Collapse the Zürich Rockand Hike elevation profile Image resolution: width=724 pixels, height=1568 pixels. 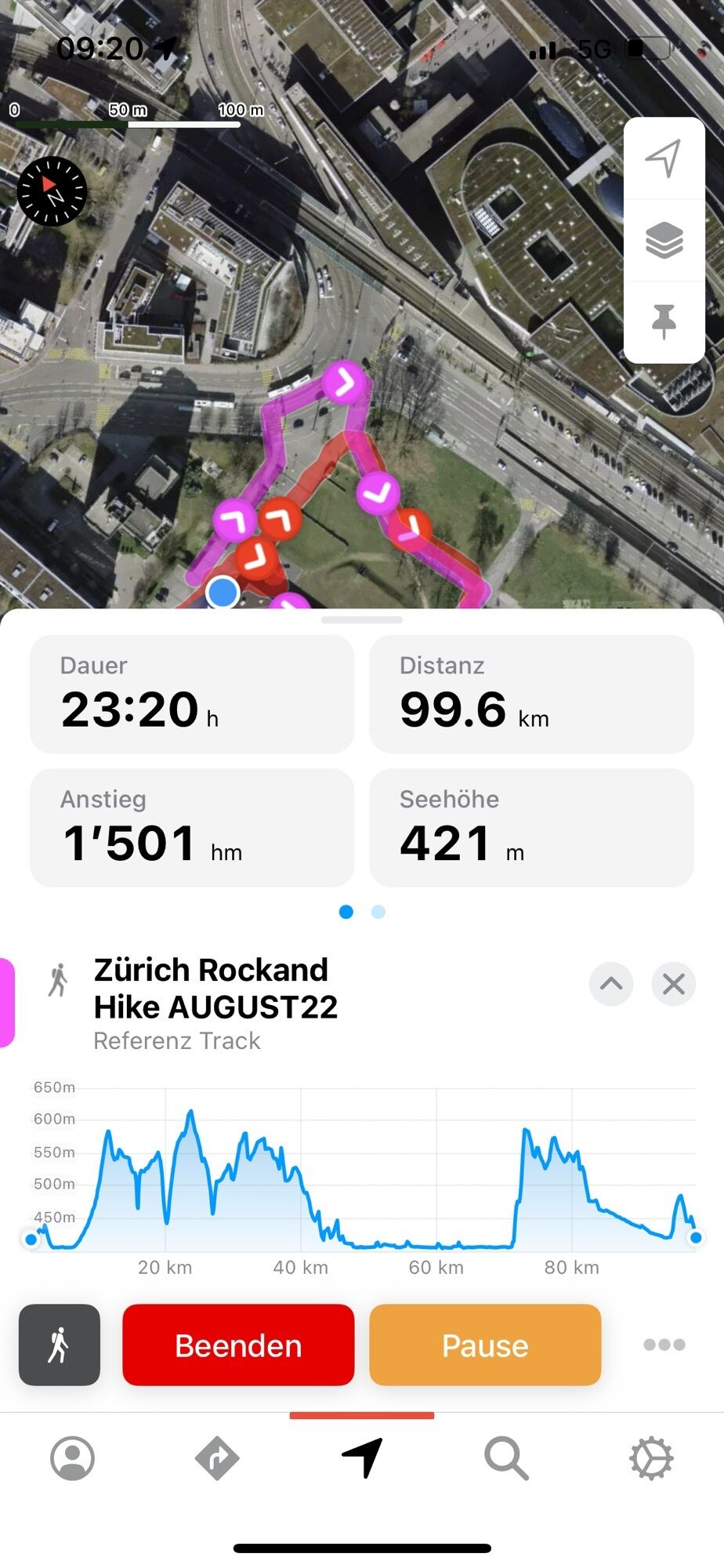(611, 983)
